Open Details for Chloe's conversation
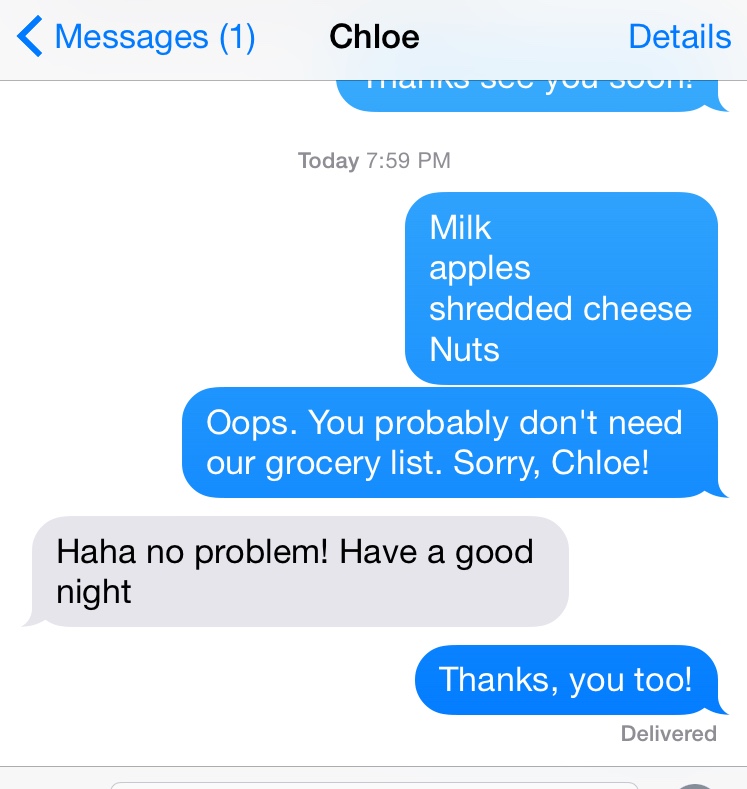 pos(679,38)
